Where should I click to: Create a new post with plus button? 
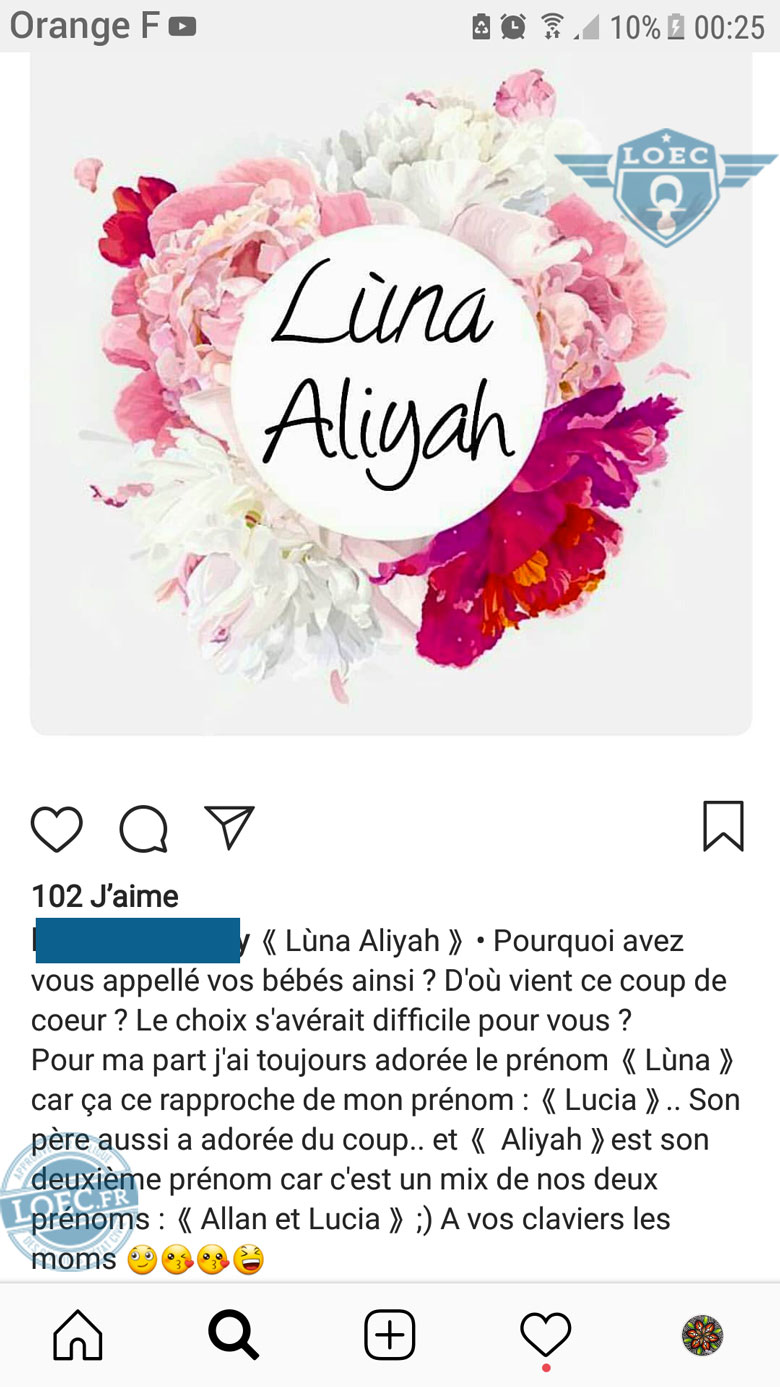(x=389, y=1335)
